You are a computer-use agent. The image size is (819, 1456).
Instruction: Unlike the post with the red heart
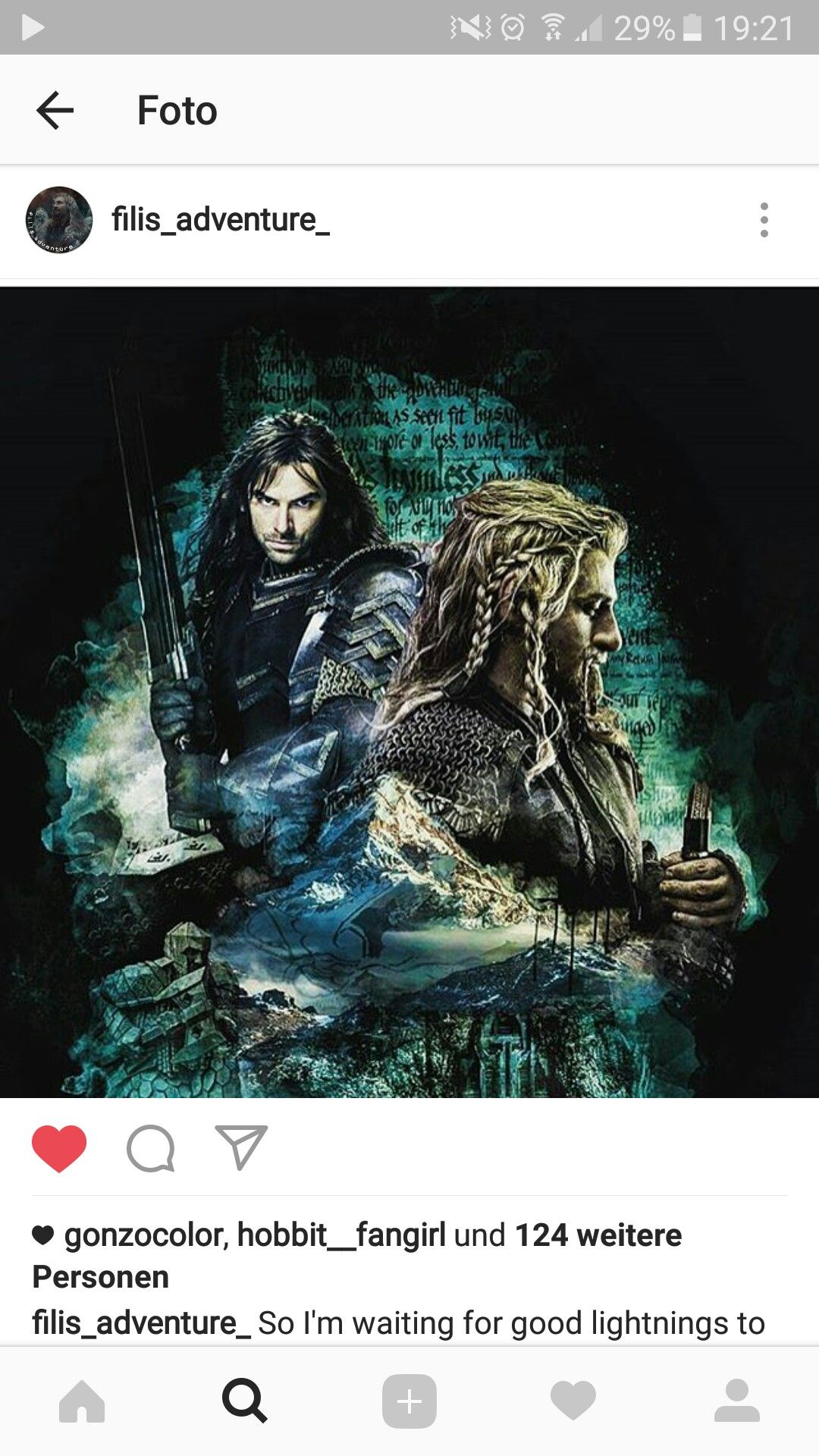click(59, 1148)
